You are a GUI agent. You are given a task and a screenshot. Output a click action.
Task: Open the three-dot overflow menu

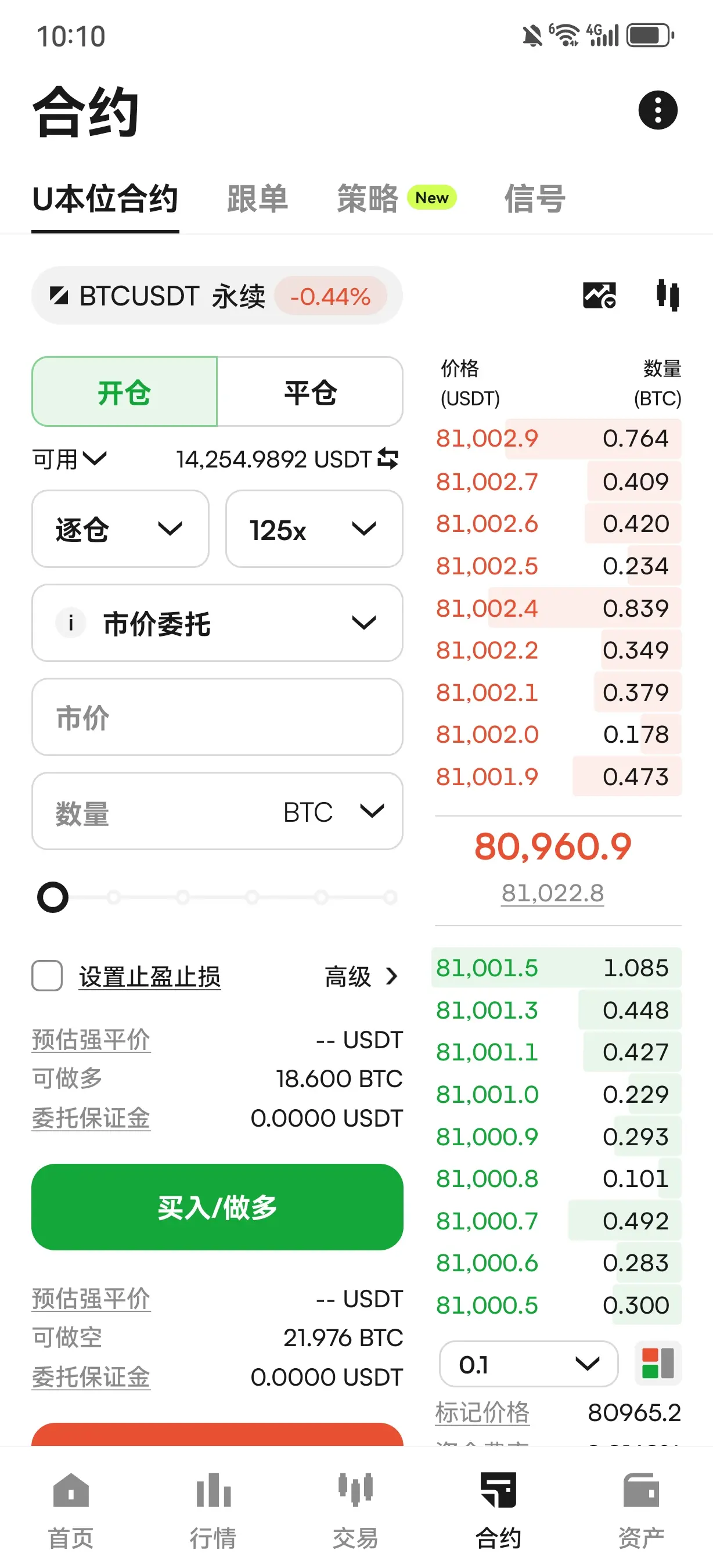pyautogui.click(x=658, y=110)
